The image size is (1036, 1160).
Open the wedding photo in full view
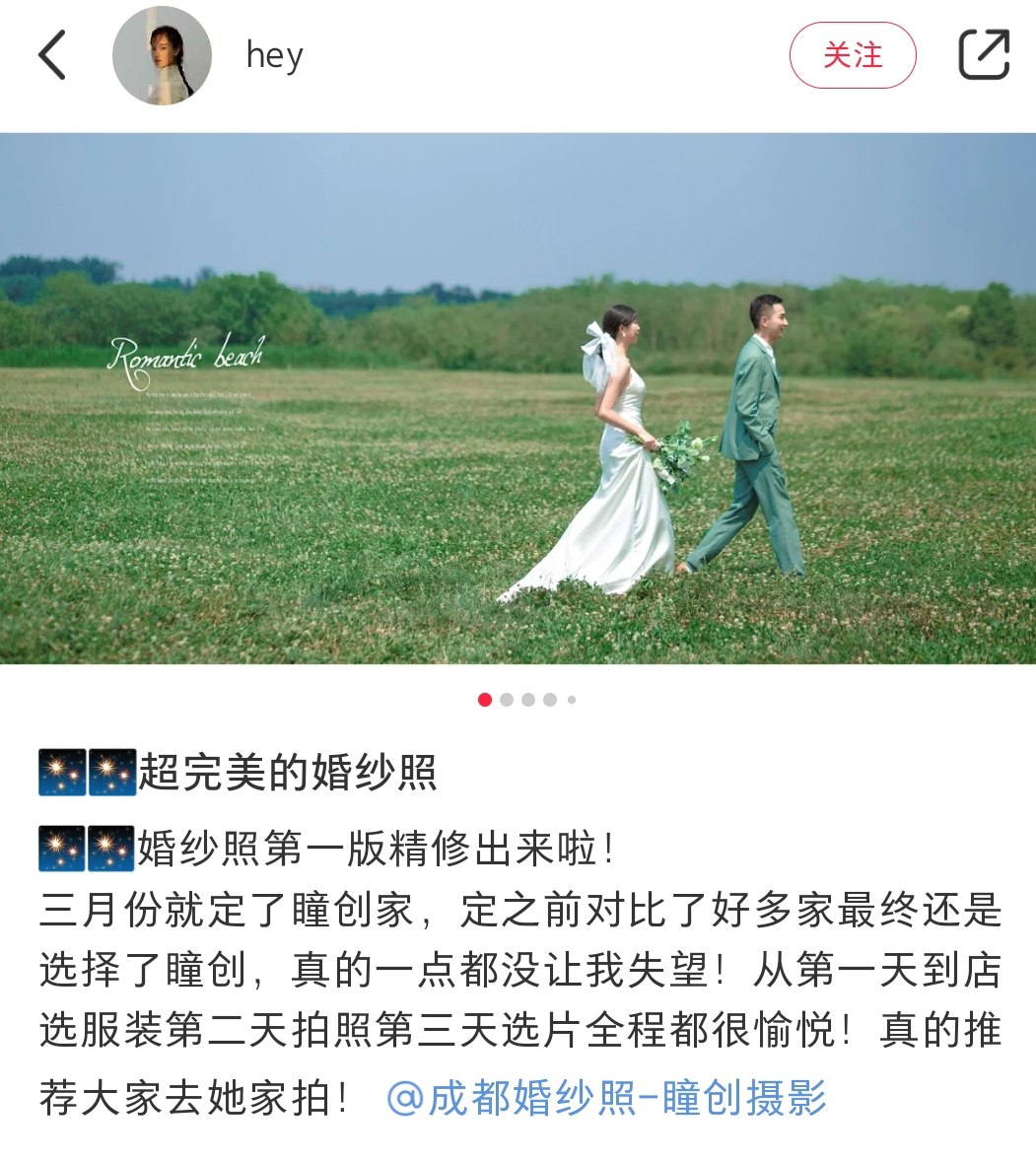coord(518,398)
